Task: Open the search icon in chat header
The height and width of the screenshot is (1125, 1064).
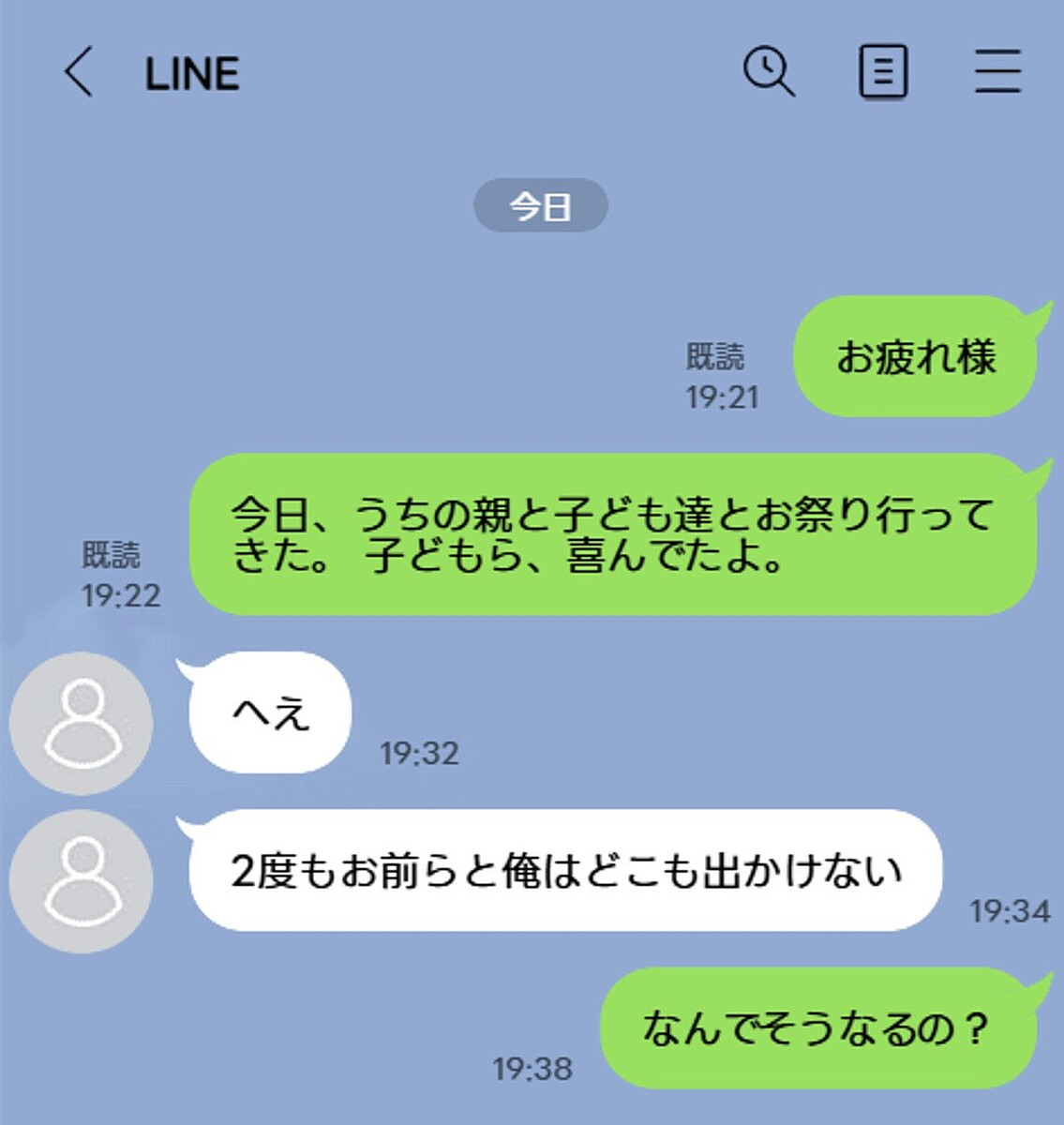Action: click(x=766, y=70)
